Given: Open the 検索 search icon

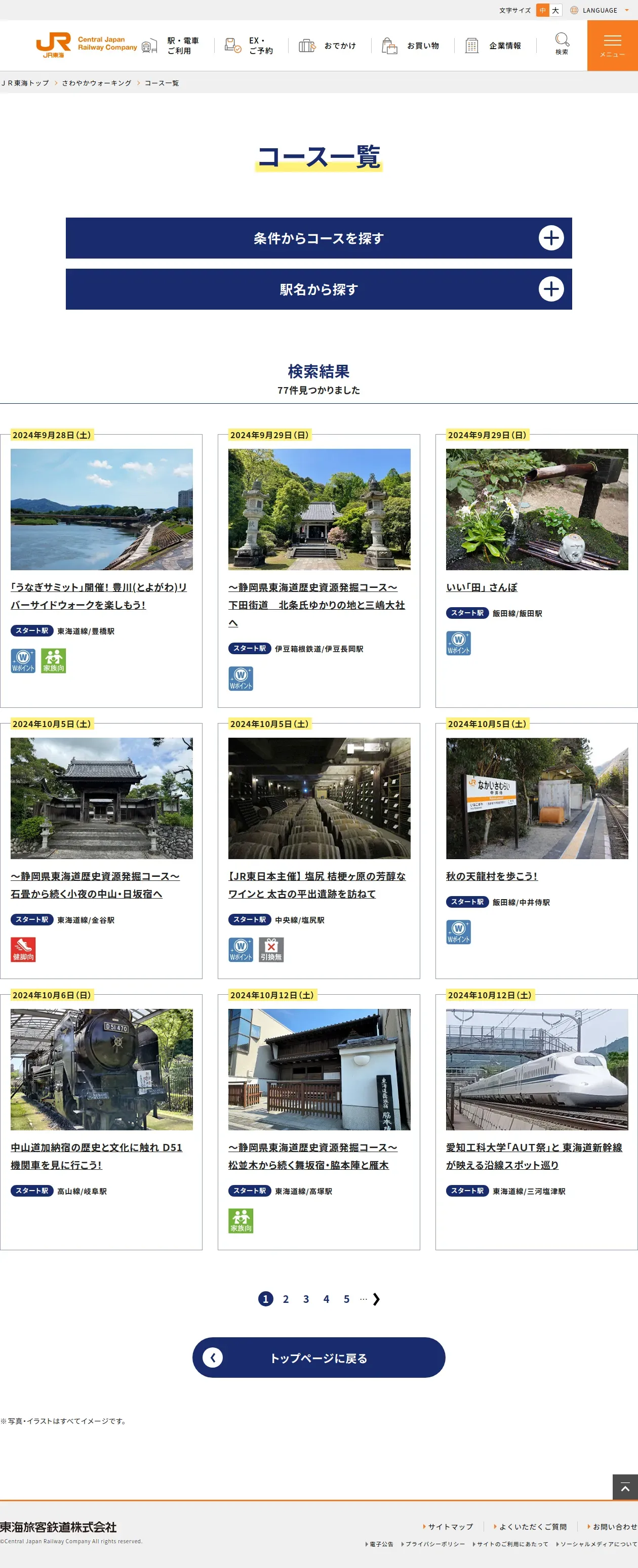Looking at the screenshot, I should 562,44.
